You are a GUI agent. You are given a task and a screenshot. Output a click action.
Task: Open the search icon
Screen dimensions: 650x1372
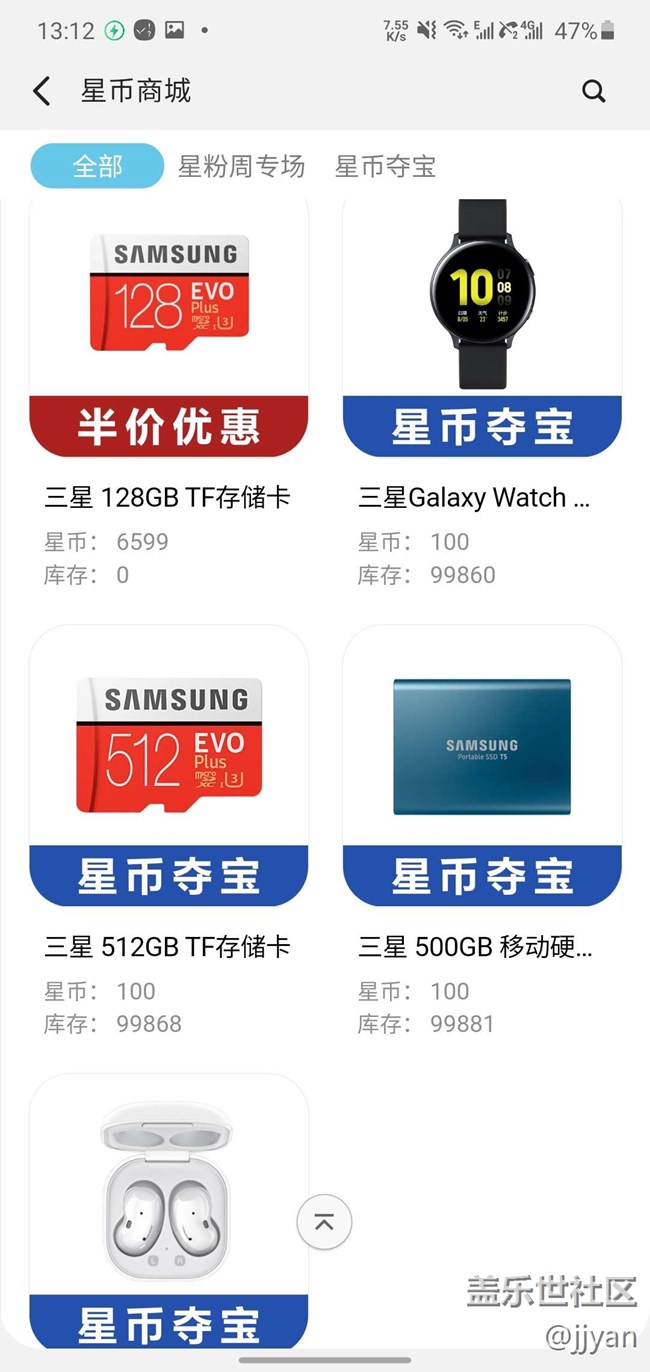[594, 92]
